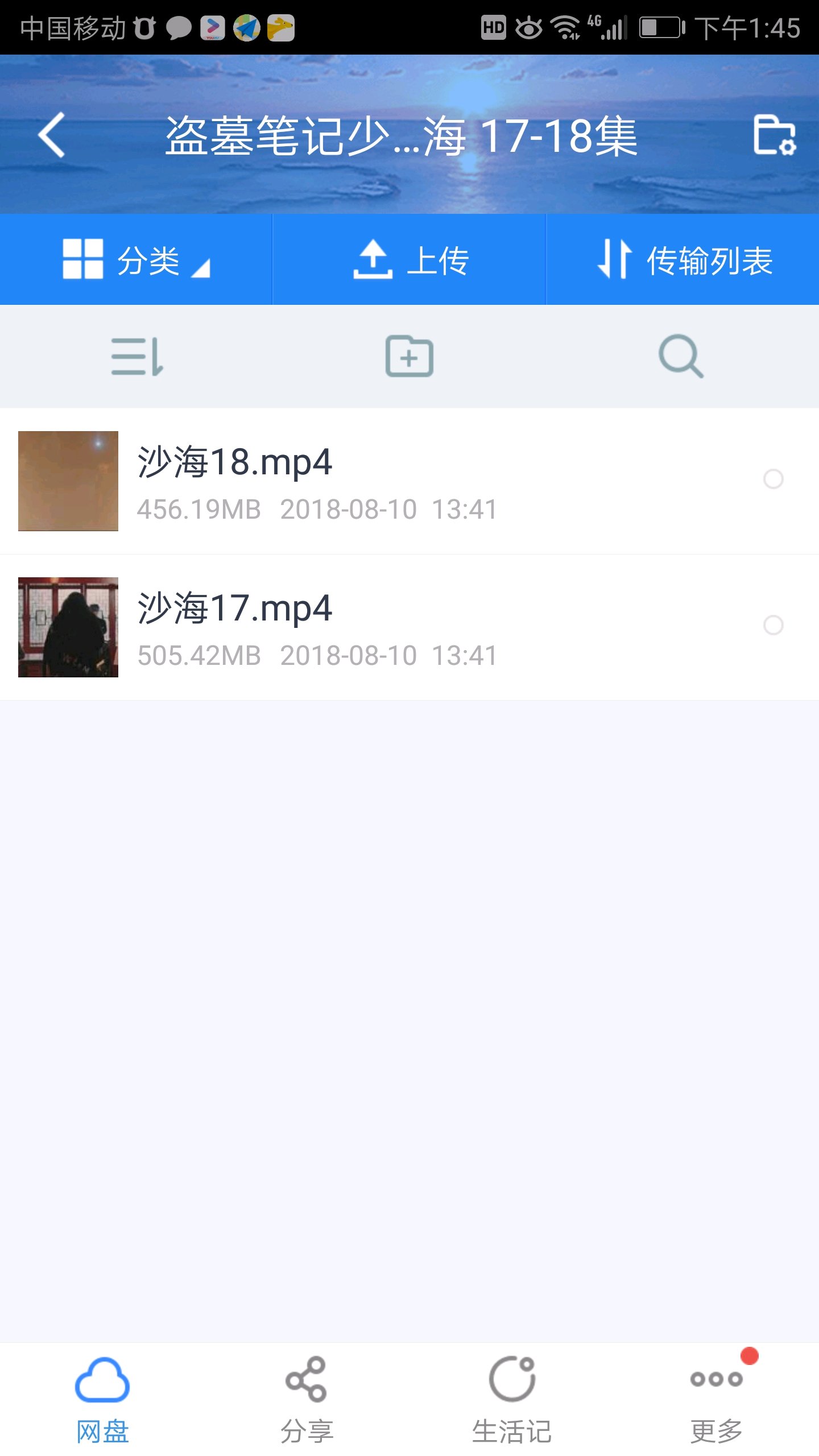
Task: Switch to the 分享 tab
Action: tap(307, 1399)
